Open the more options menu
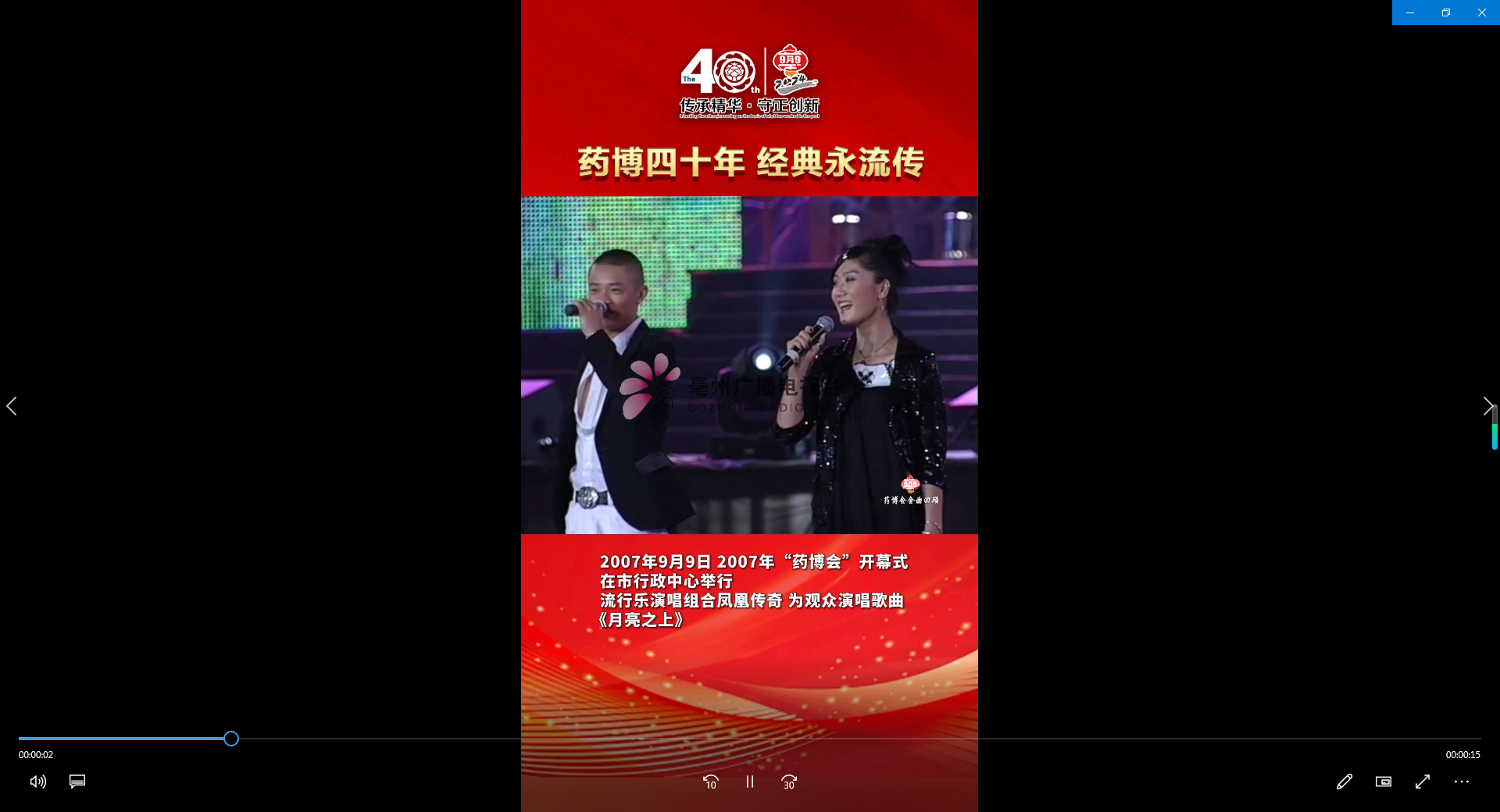The height and width of the screenshot is (812, 1500). tap(1461, 782)
